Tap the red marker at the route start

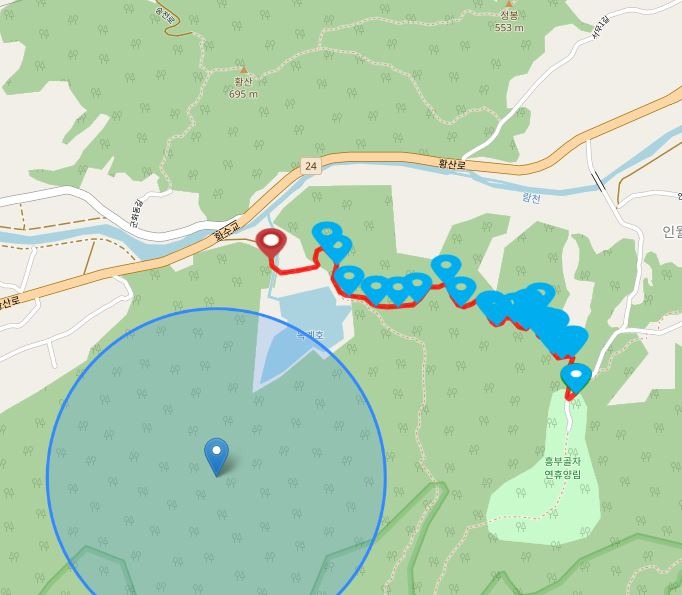(x=270, y=243)
